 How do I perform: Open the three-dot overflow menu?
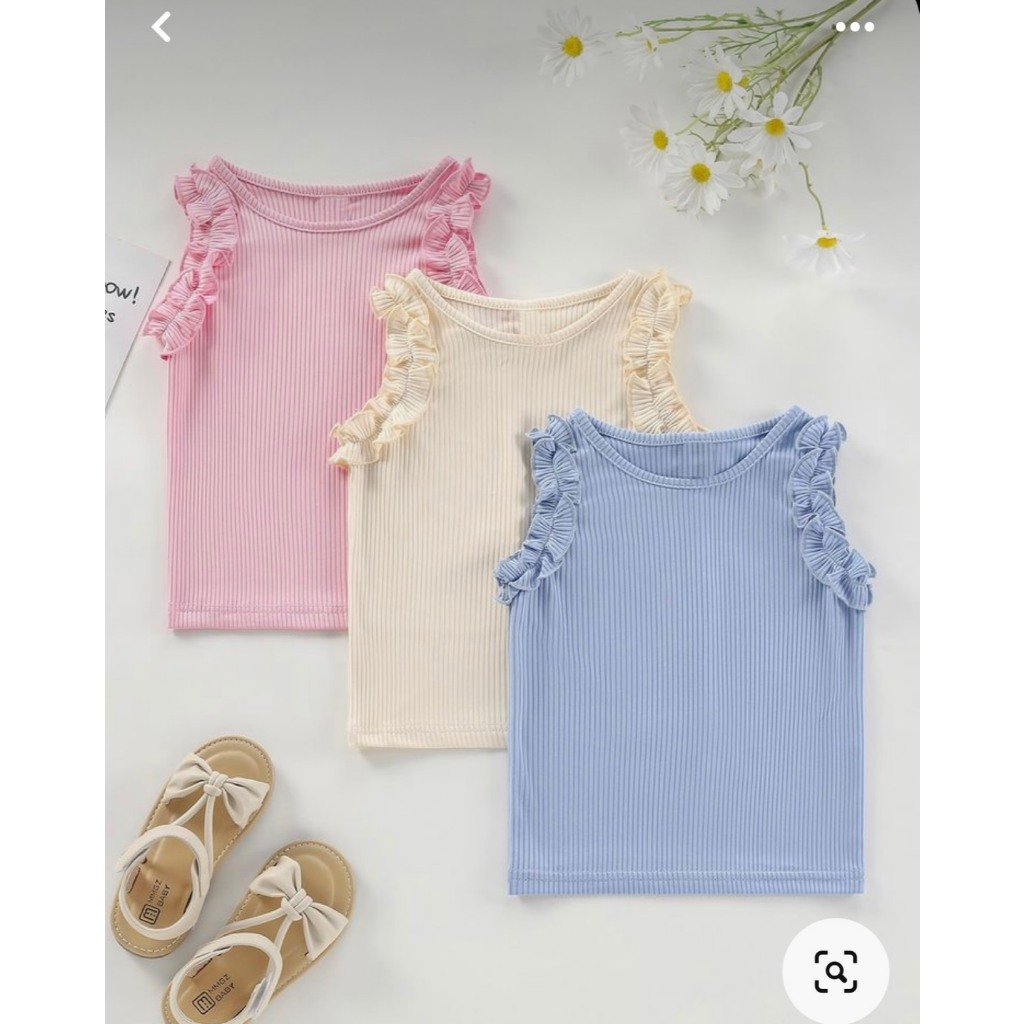(854, 27)
